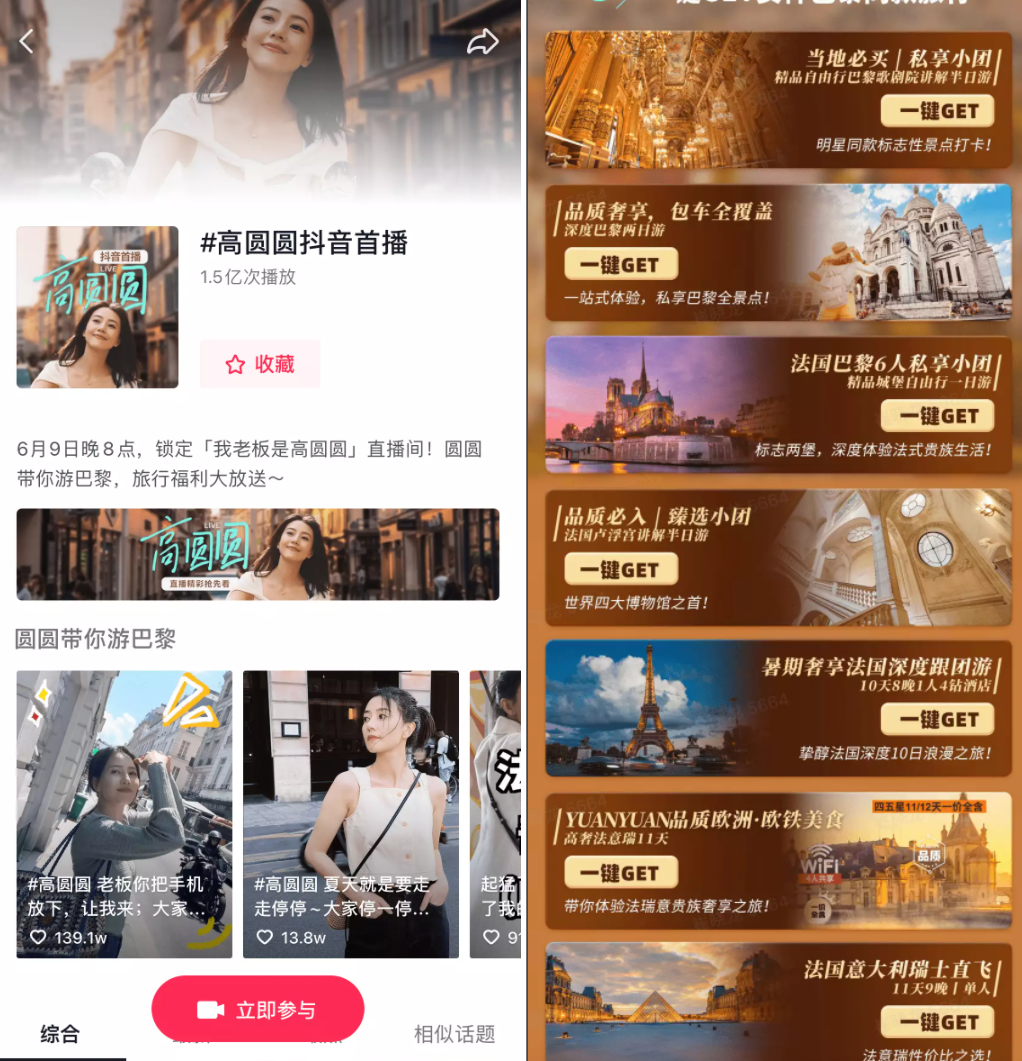Tap 一键GET on the 巴黎歌剧院 half-day tour banner
This screenshot has width=1022, height=1061.
[x=937, y=111]
